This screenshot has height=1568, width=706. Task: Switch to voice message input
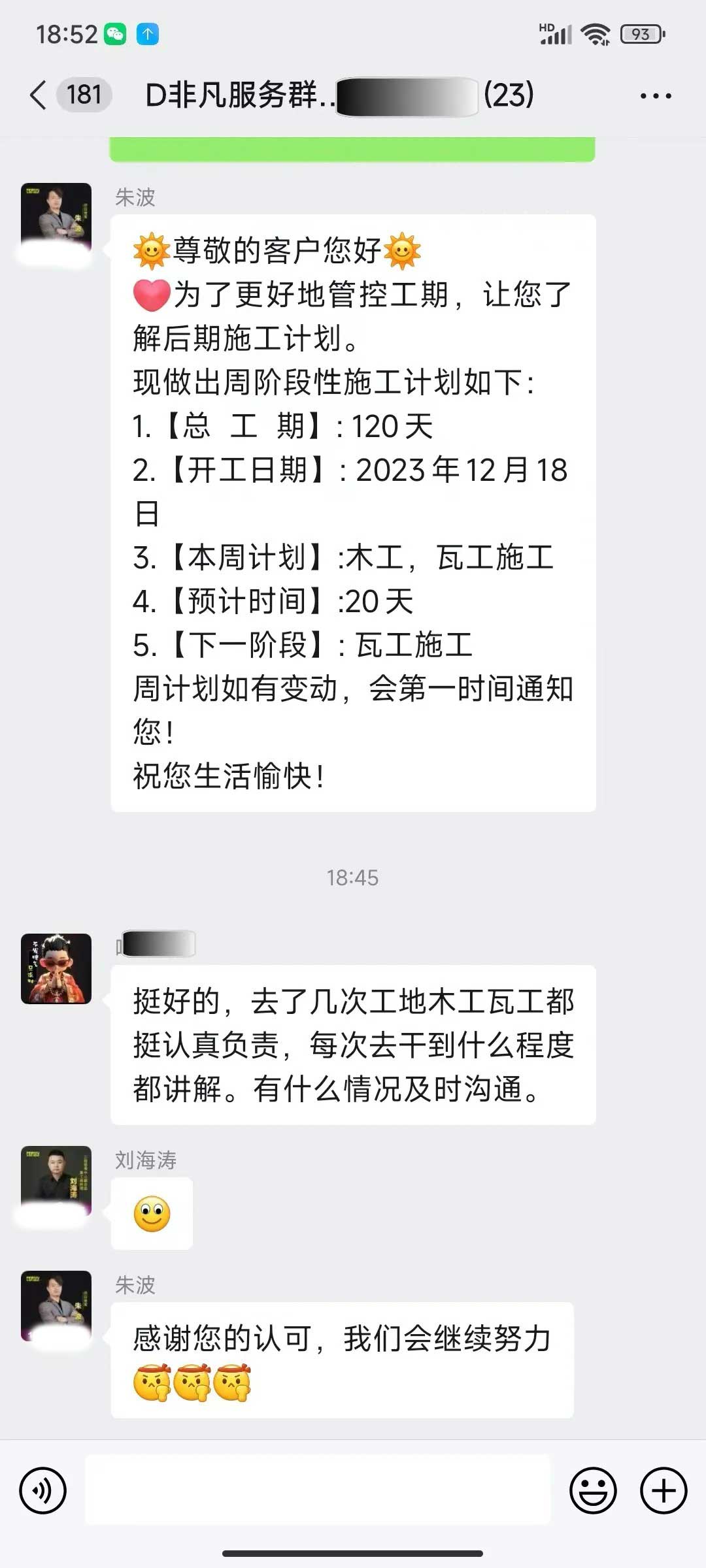[43, 1490]
